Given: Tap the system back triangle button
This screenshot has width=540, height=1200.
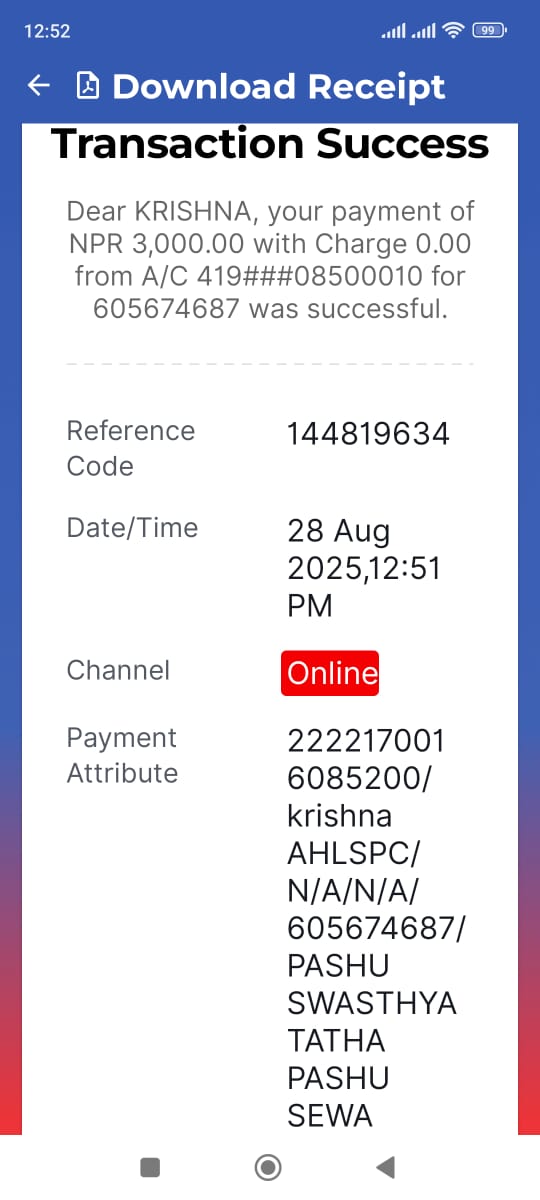Looking at the screenshot, I should tap(385, 1166).
